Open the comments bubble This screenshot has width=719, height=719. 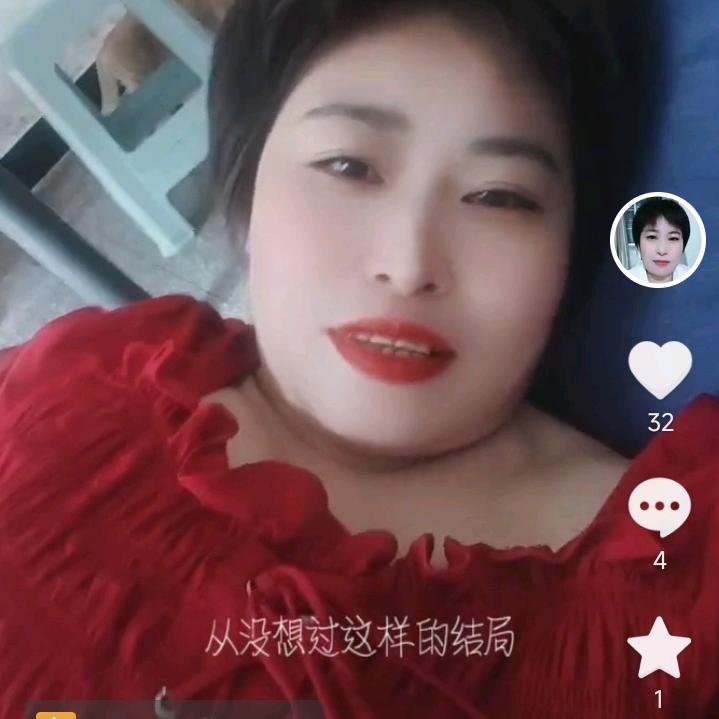coord(659,508)
